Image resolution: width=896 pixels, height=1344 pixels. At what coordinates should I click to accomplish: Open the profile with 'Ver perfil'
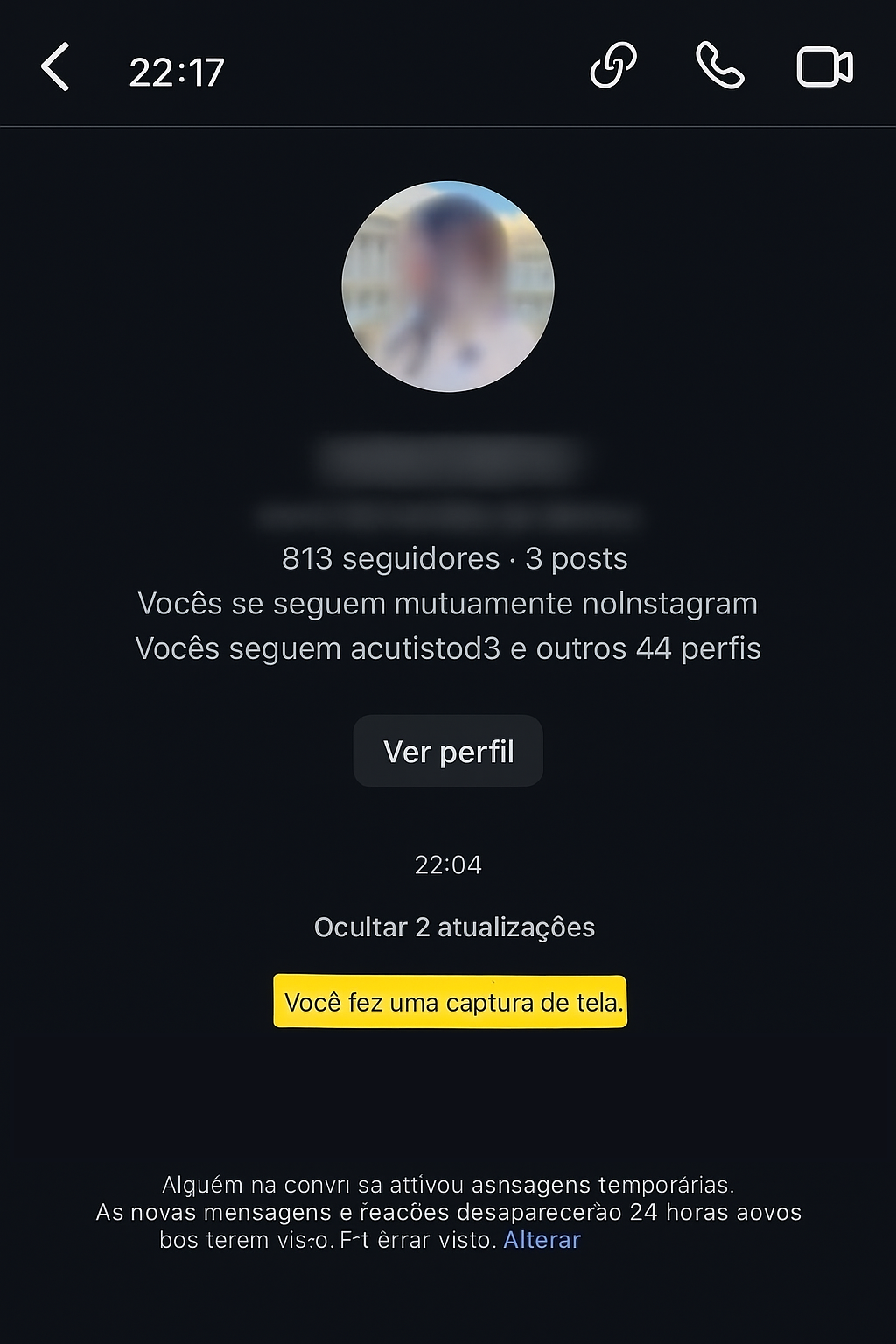(x=447, y=750)
